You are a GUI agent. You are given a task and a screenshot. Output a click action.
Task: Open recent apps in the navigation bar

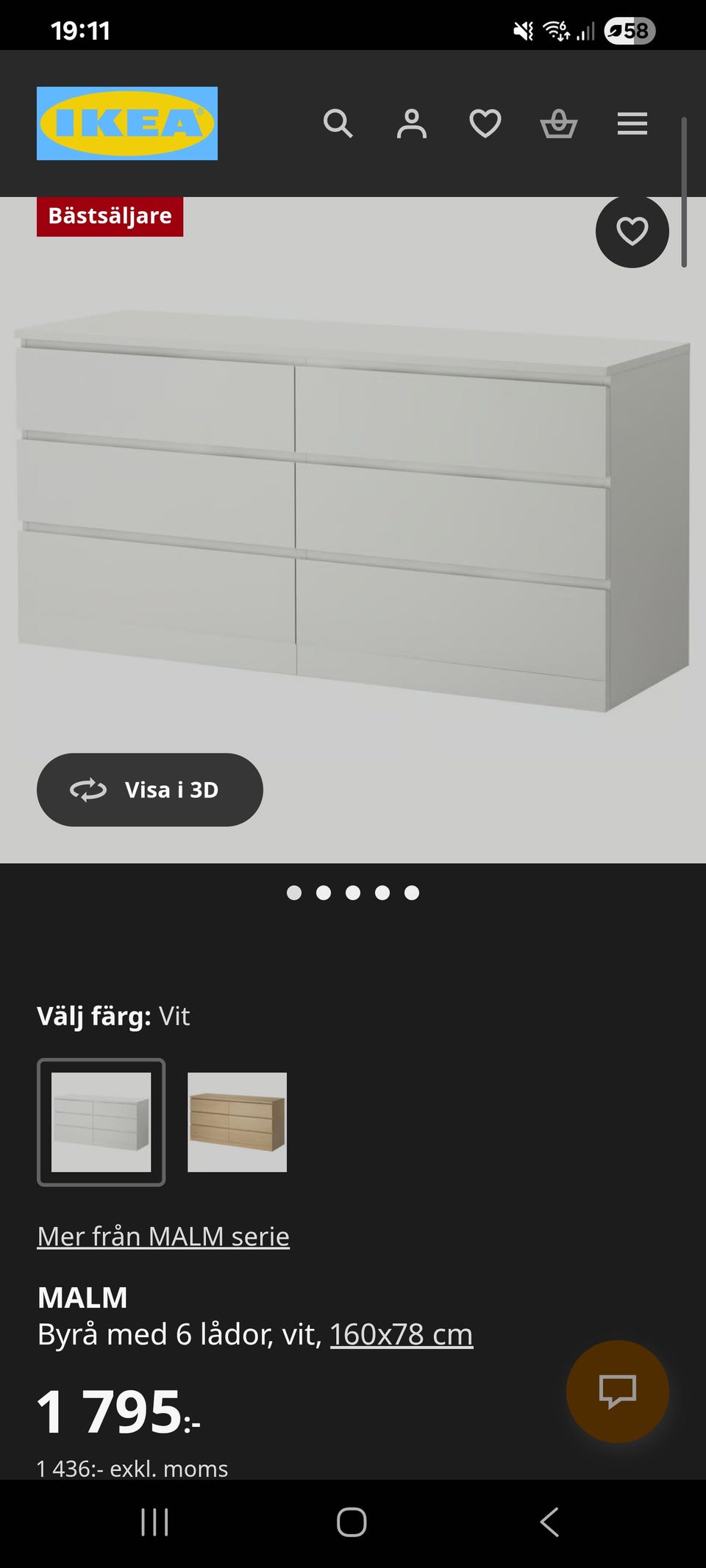click(153, 1523)
